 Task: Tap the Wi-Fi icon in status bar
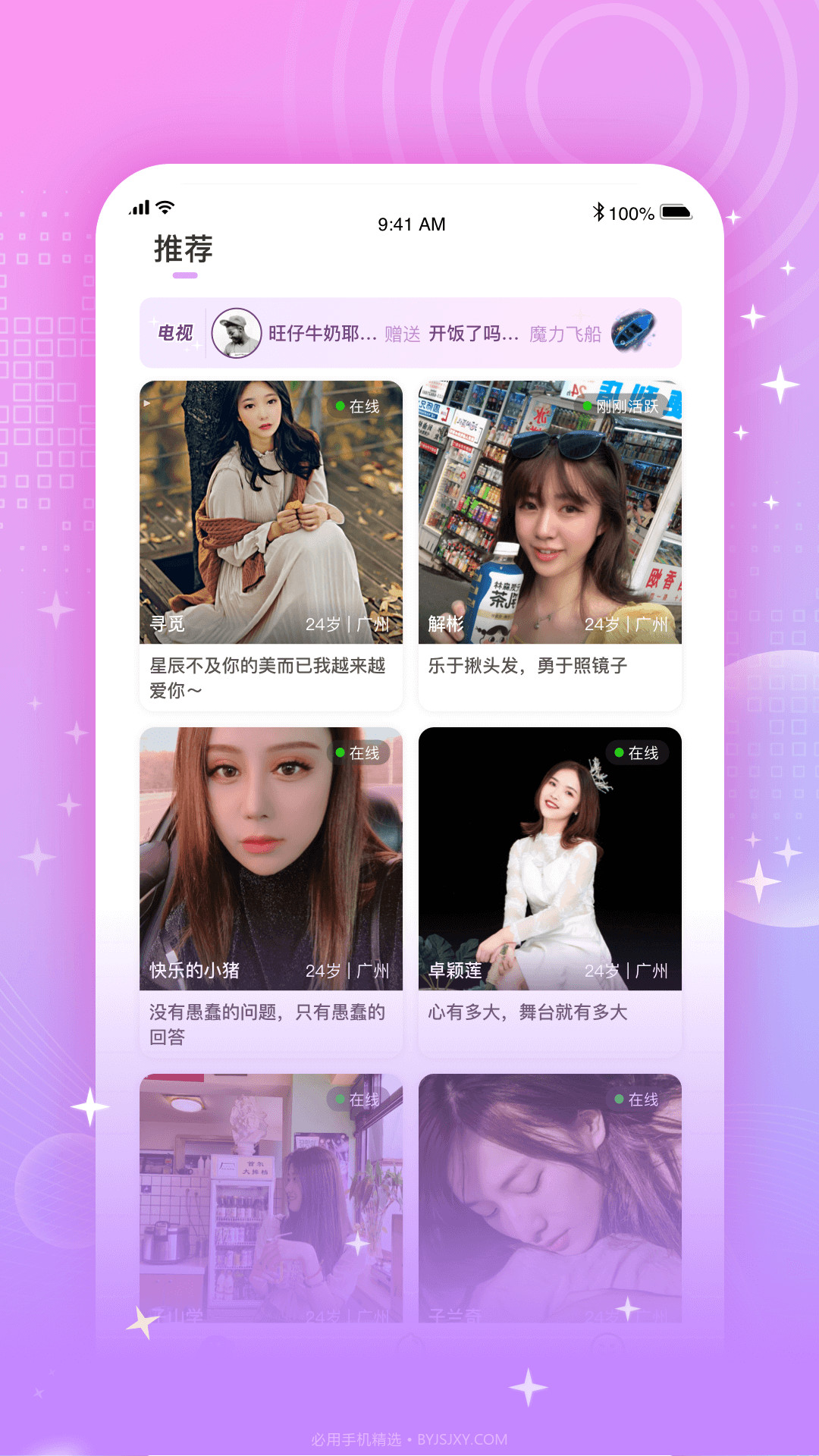[165, 206]
